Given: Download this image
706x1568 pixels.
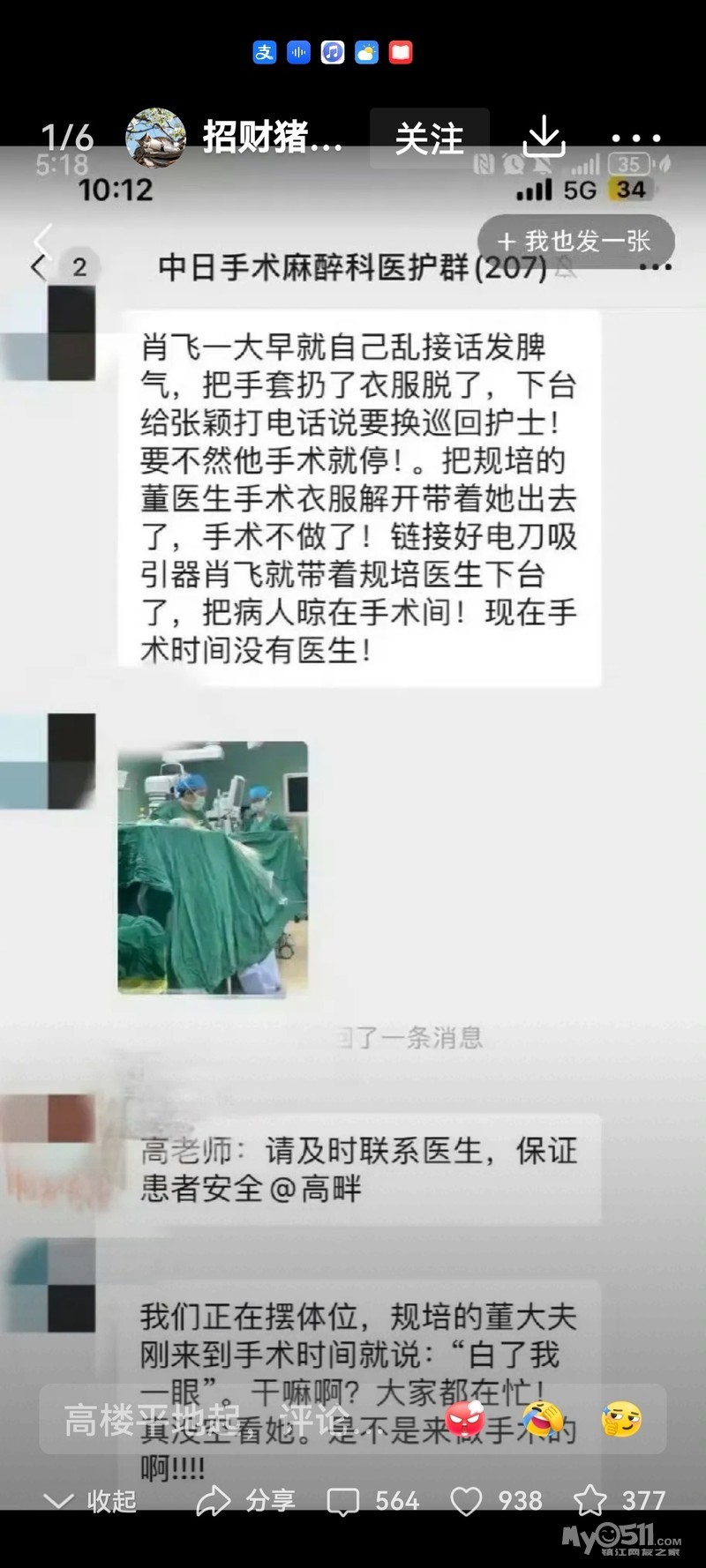Looking at the screenshot, I should pyautogui.click(x=544, y=137).
